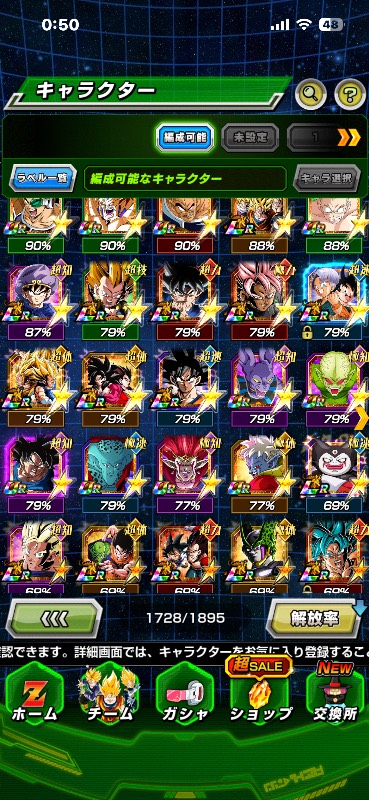Switch to the チーム tab

110,694
